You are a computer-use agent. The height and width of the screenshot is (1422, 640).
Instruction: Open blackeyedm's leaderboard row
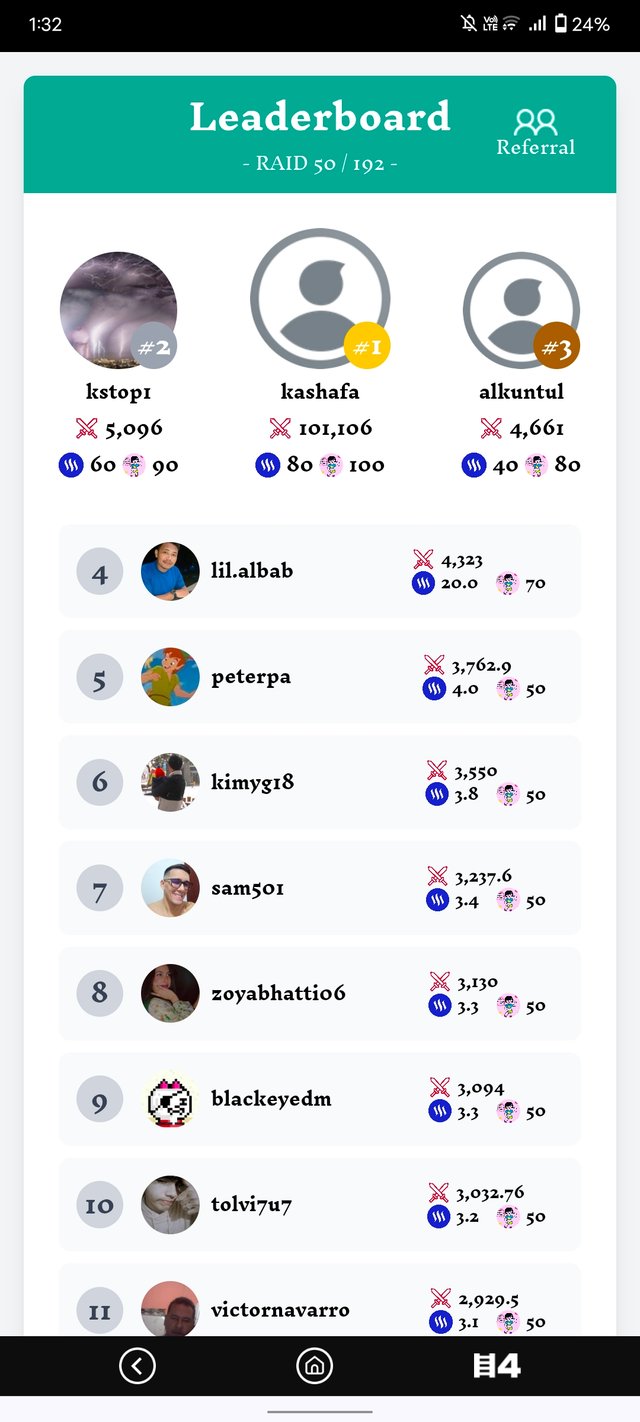[x=320, y=1099]
